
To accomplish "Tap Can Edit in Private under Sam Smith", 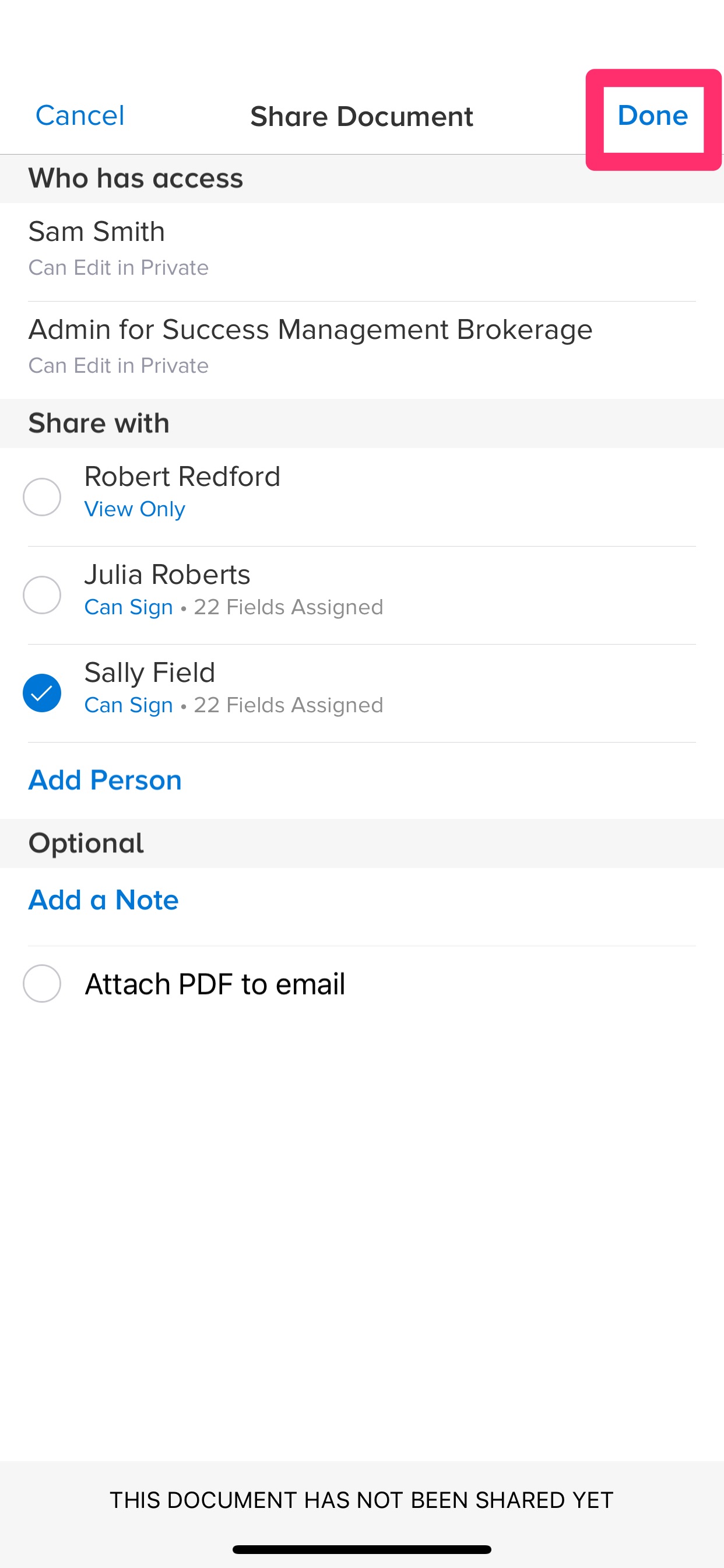I will click(119, 267).
